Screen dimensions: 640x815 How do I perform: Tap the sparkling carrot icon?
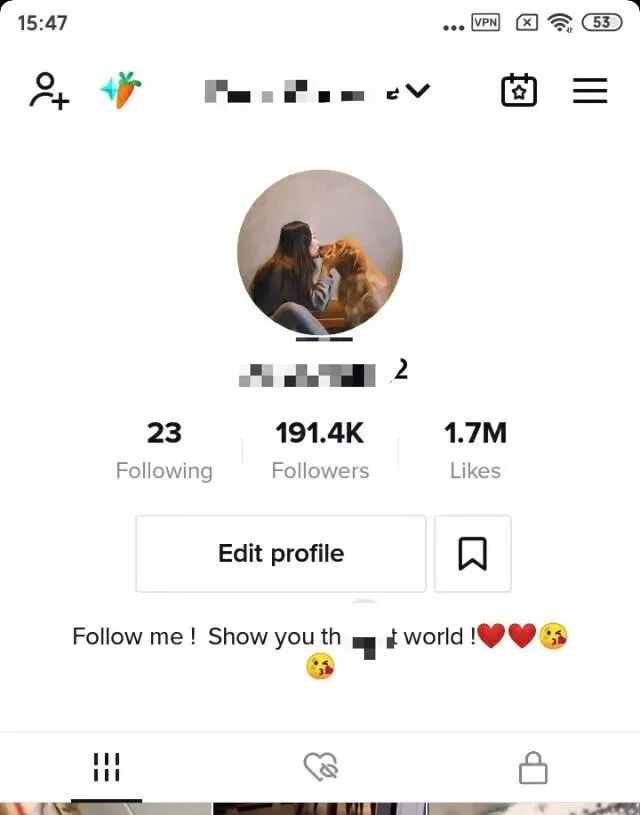click(x=122, y=90)
